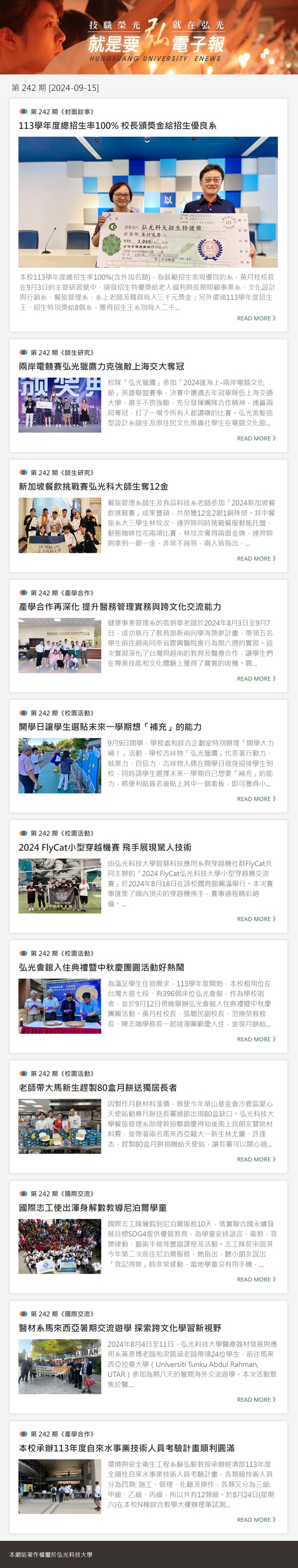The height and width of the screenshot is (1568, 298).
Task: Read more on 醫材系馬來西亞暑期交流遊學
Action: [256, 1400]
